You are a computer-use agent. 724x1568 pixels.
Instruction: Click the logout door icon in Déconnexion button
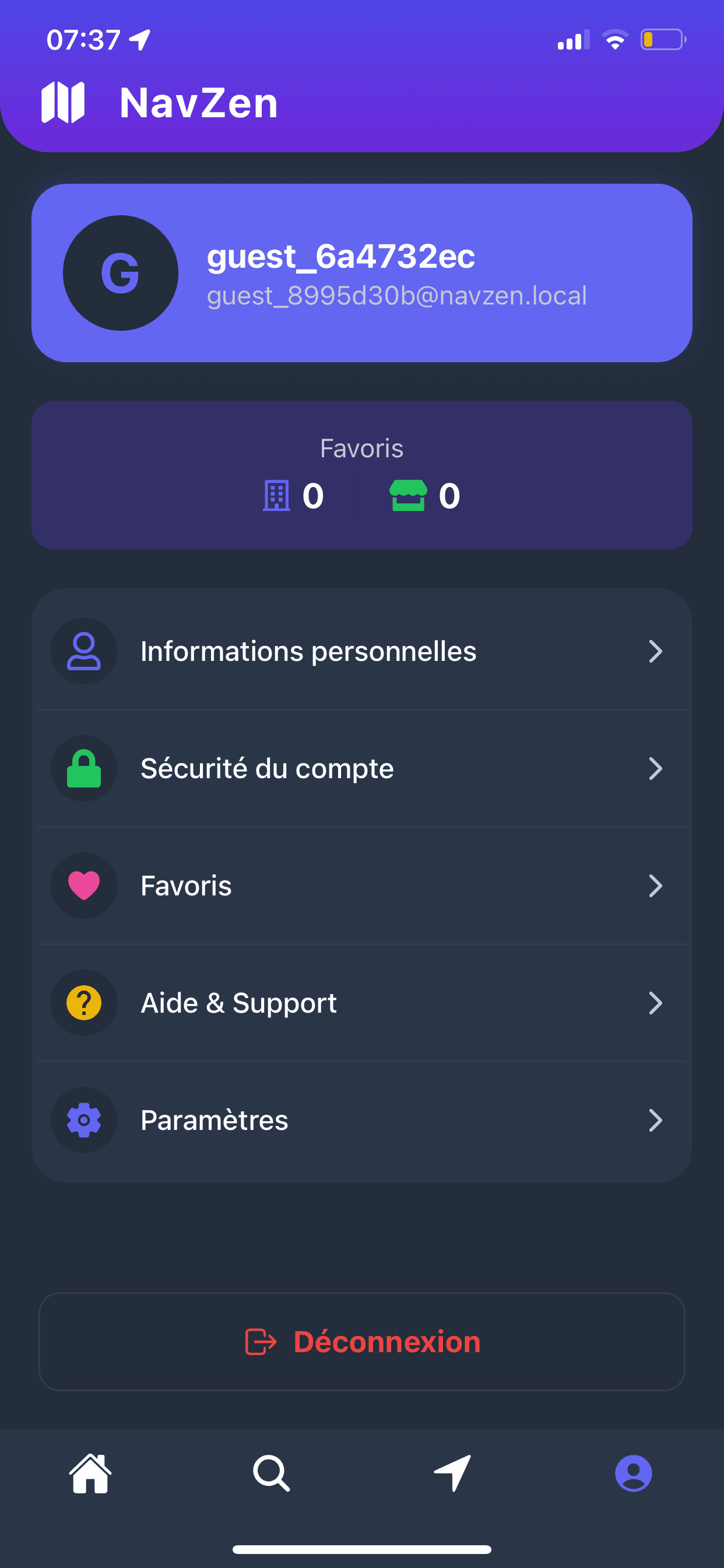[x=261, y=1342]
